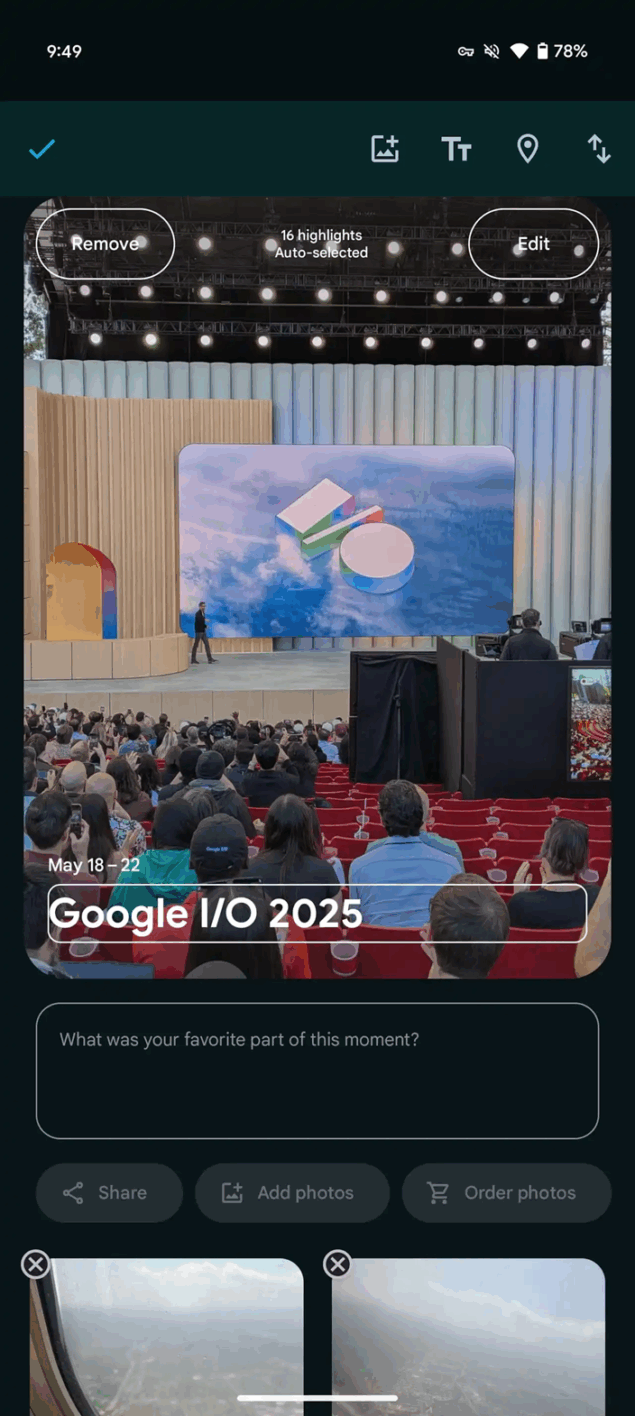The image size is (635, 1416).
Task: Tap the Add photos chip
Action: 292,1193
